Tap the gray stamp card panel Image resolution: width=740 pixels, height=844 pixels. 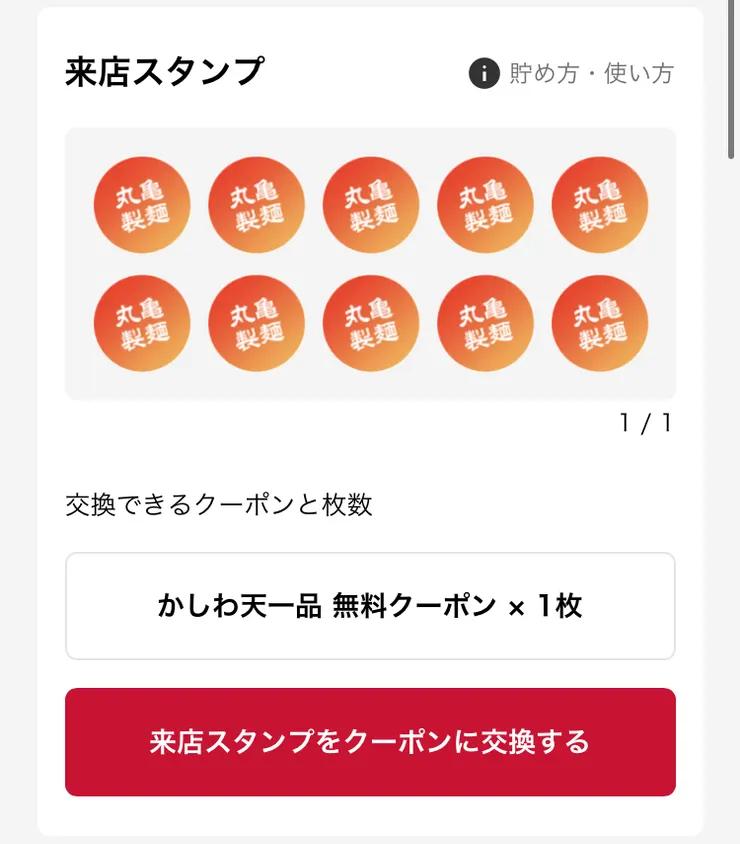click(371, 262)
